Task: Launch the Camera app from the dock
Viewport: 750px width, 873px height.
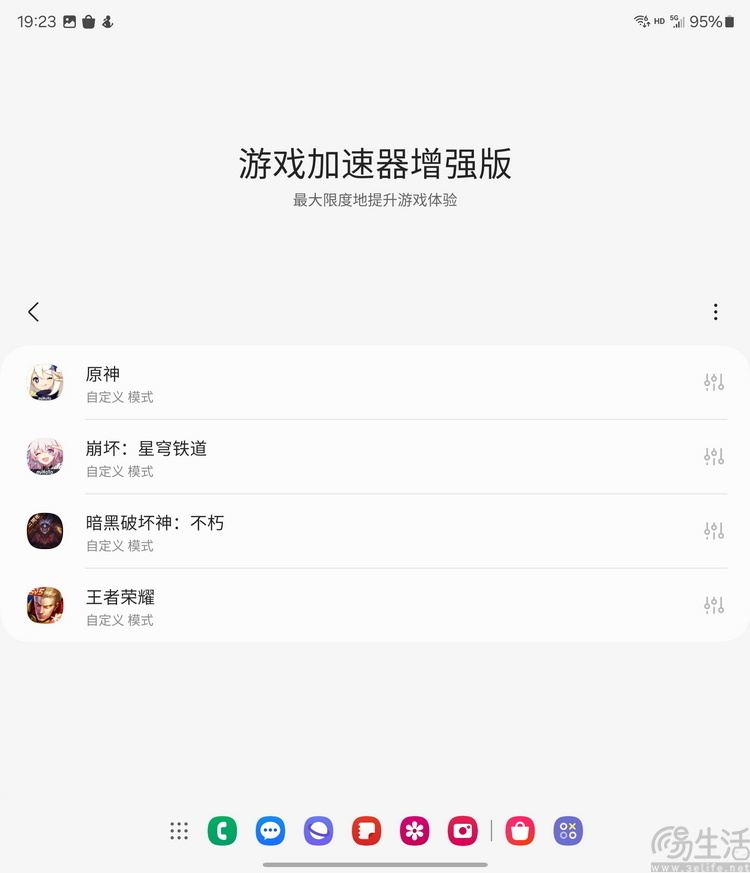Action: (462, 831)
